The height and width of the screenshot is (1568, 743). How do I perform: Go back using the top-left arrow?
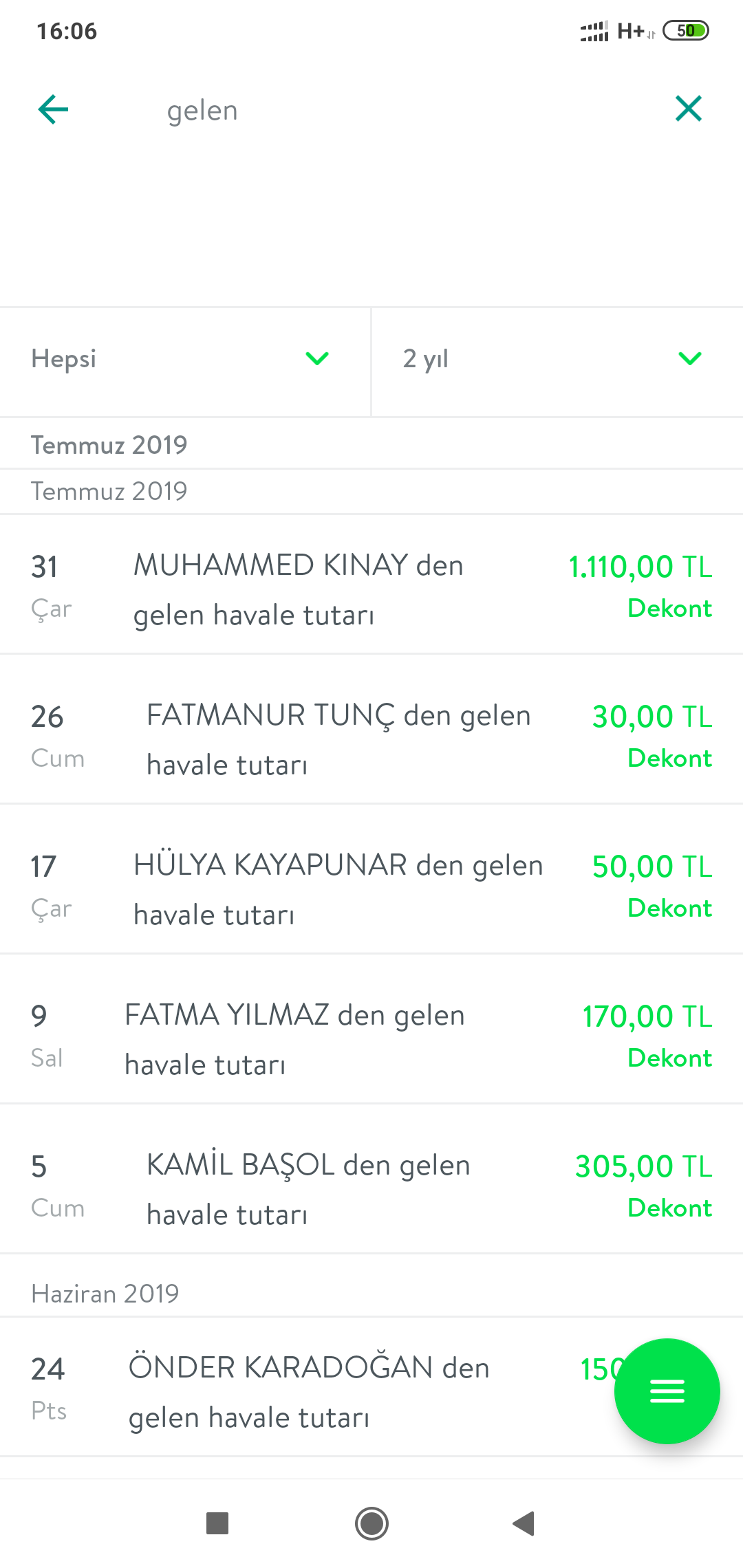[x=53, y=109]
